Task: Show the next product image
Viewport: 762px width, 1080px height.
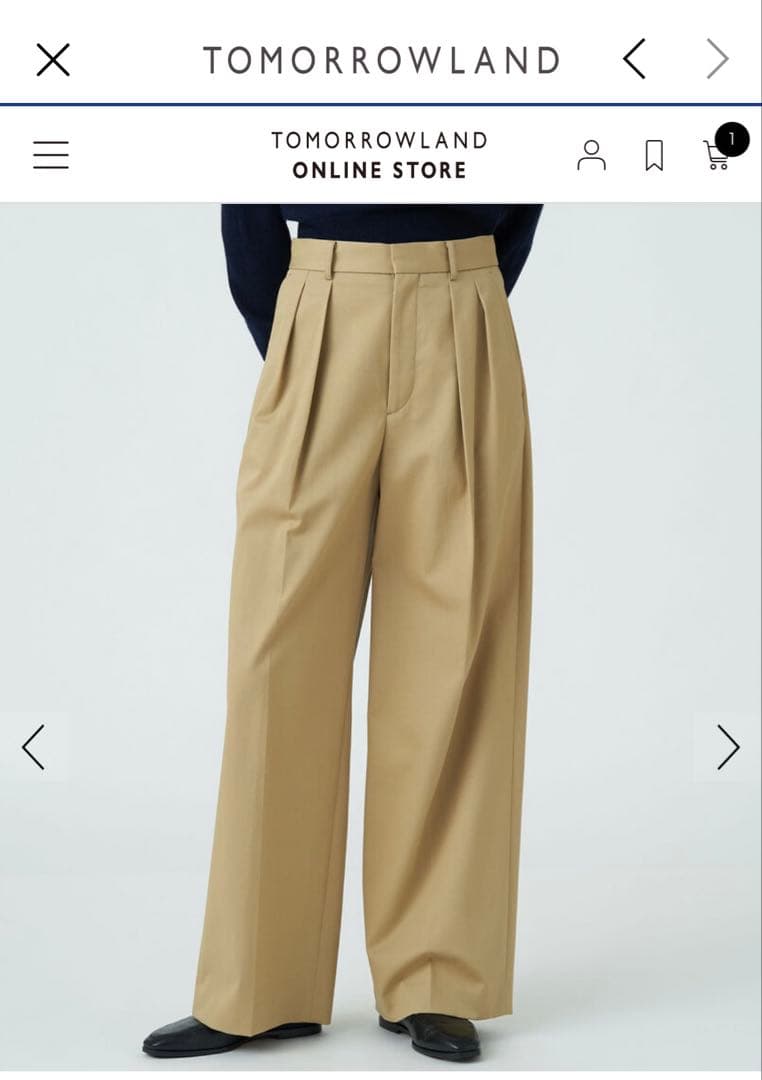Action: (x=727, y=747)
